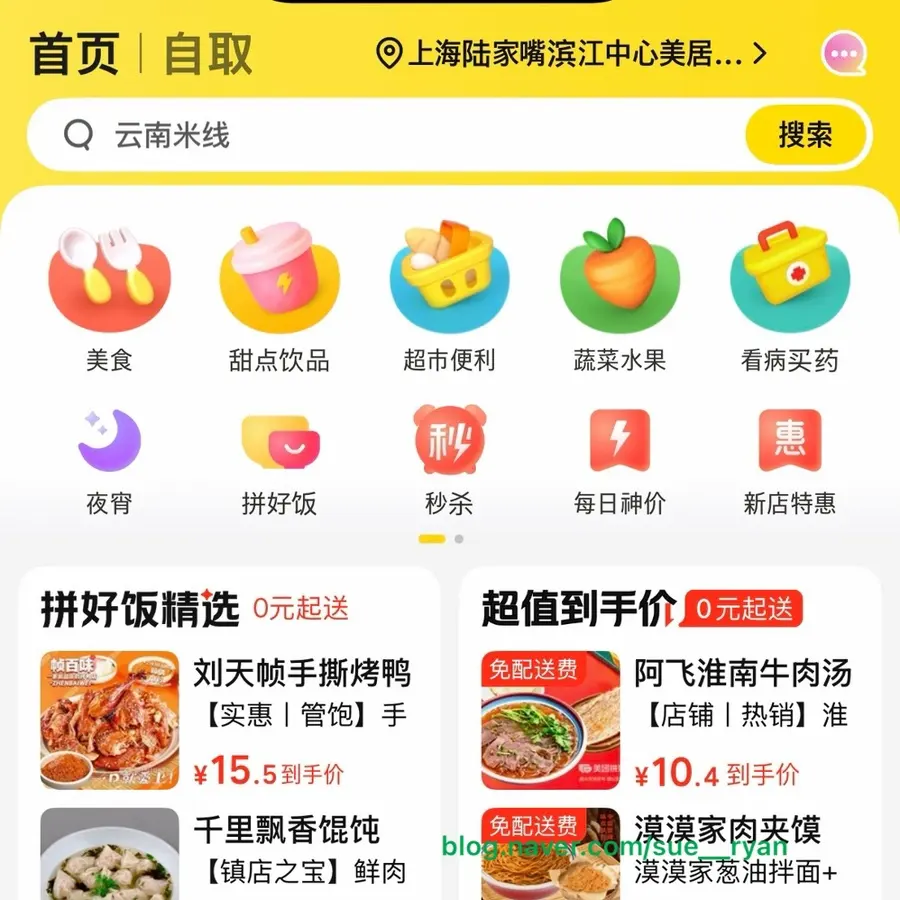Switch to the 自取 tab
This screenshot has height=900, width=900.
click(x=208, y=54)
